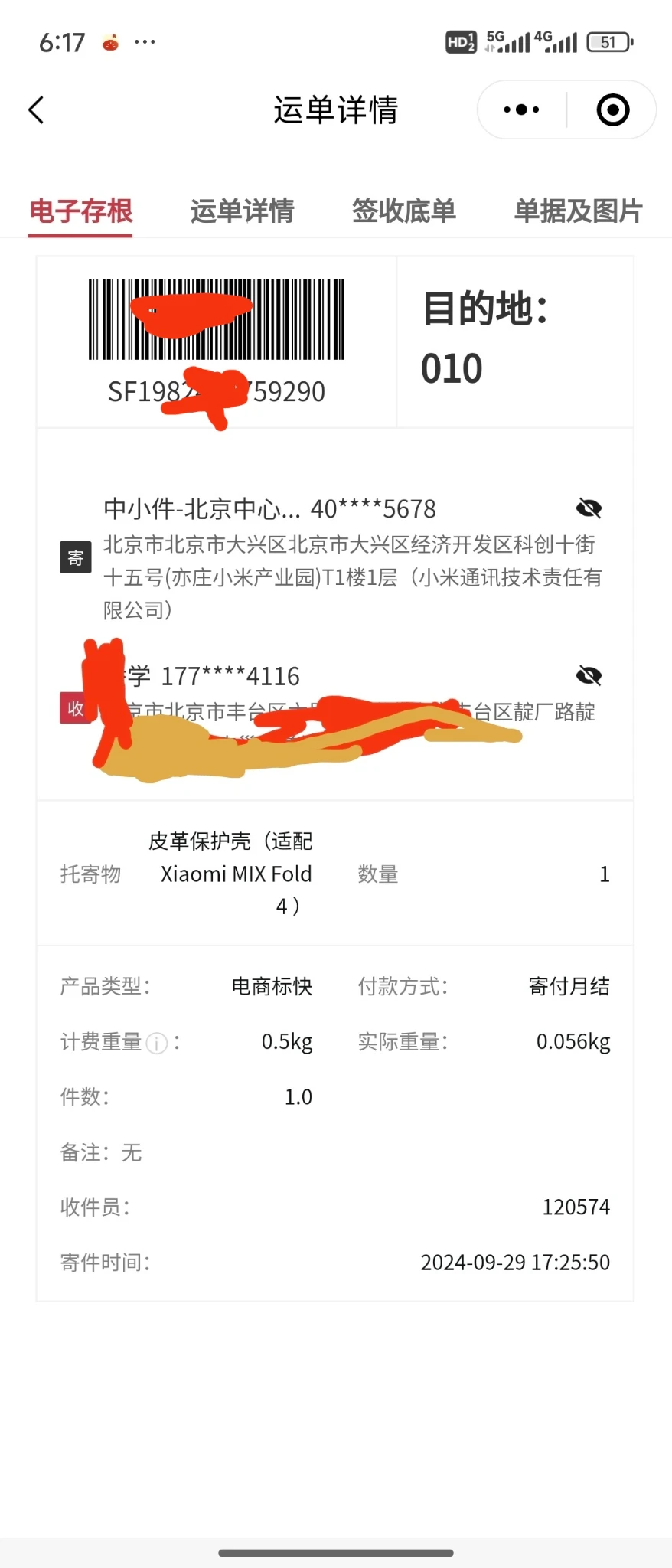Image resolution: width=672 pixels, height=1568 pixels.
Task: Switch to the 运单详情 tab
Action: (242, 211)
